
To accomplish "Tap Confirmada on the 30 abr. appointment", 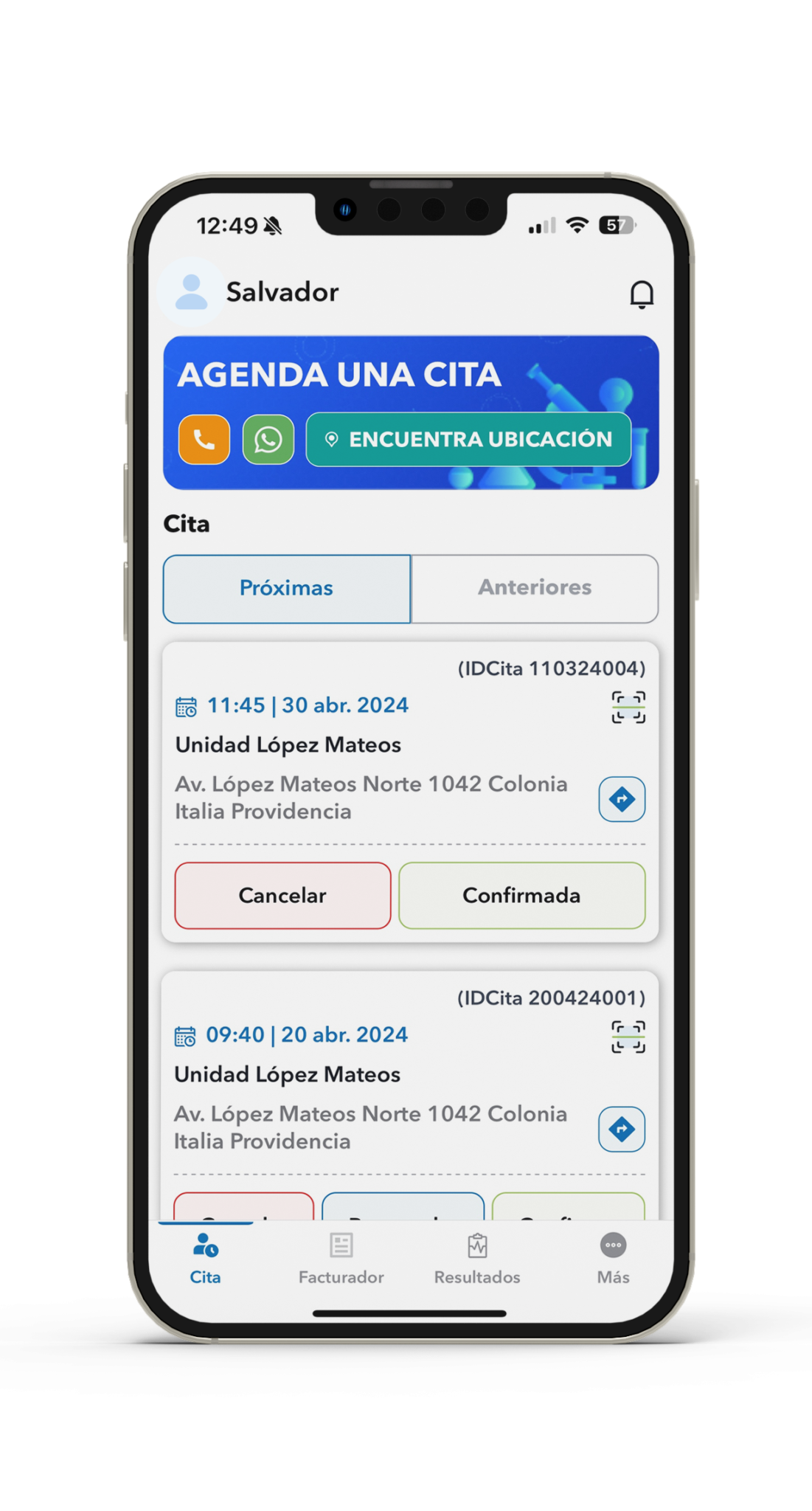I will (521, 895).
